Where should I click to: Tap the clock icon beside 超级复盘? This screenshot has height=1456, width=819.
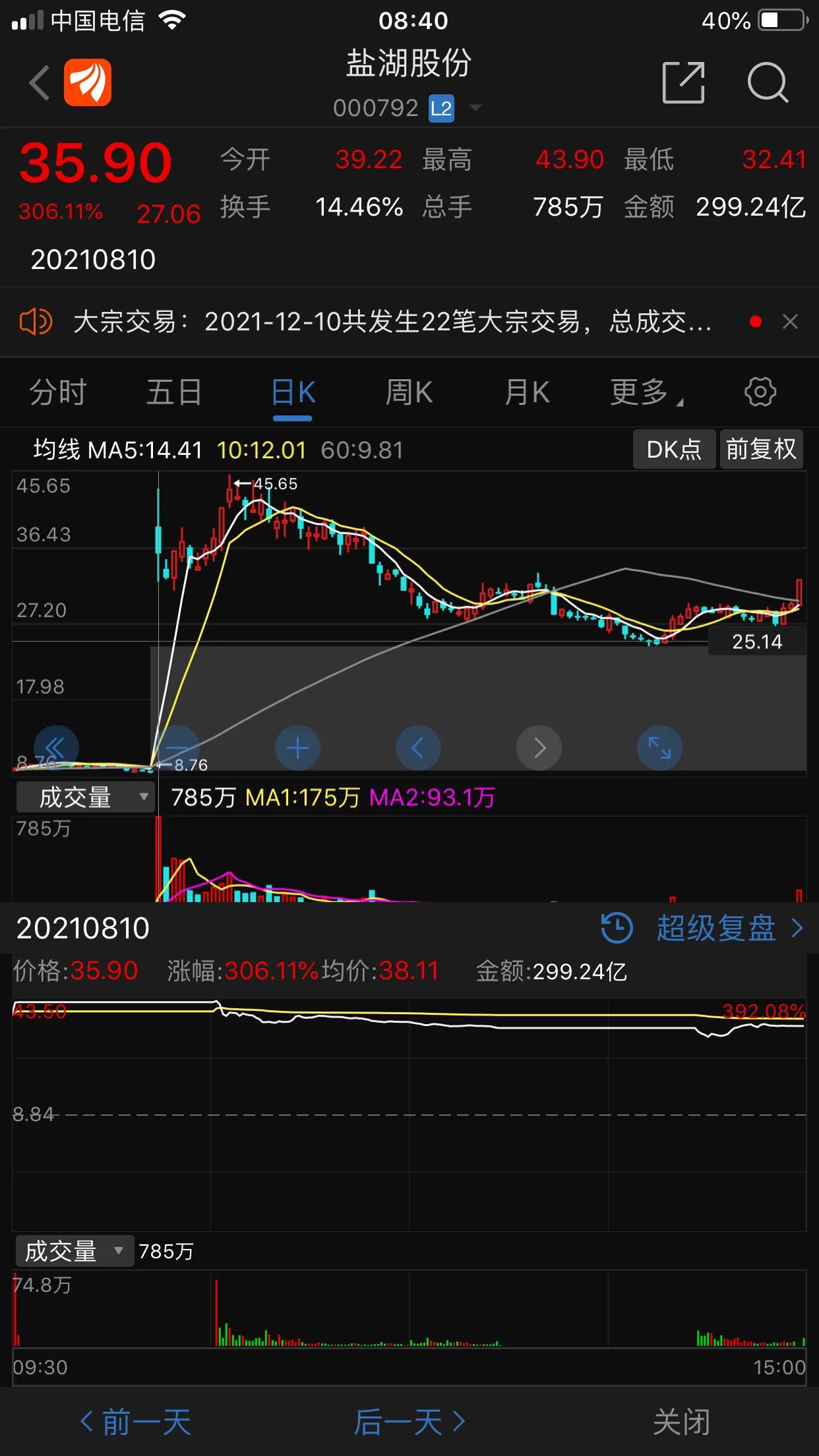click(616, 929)
